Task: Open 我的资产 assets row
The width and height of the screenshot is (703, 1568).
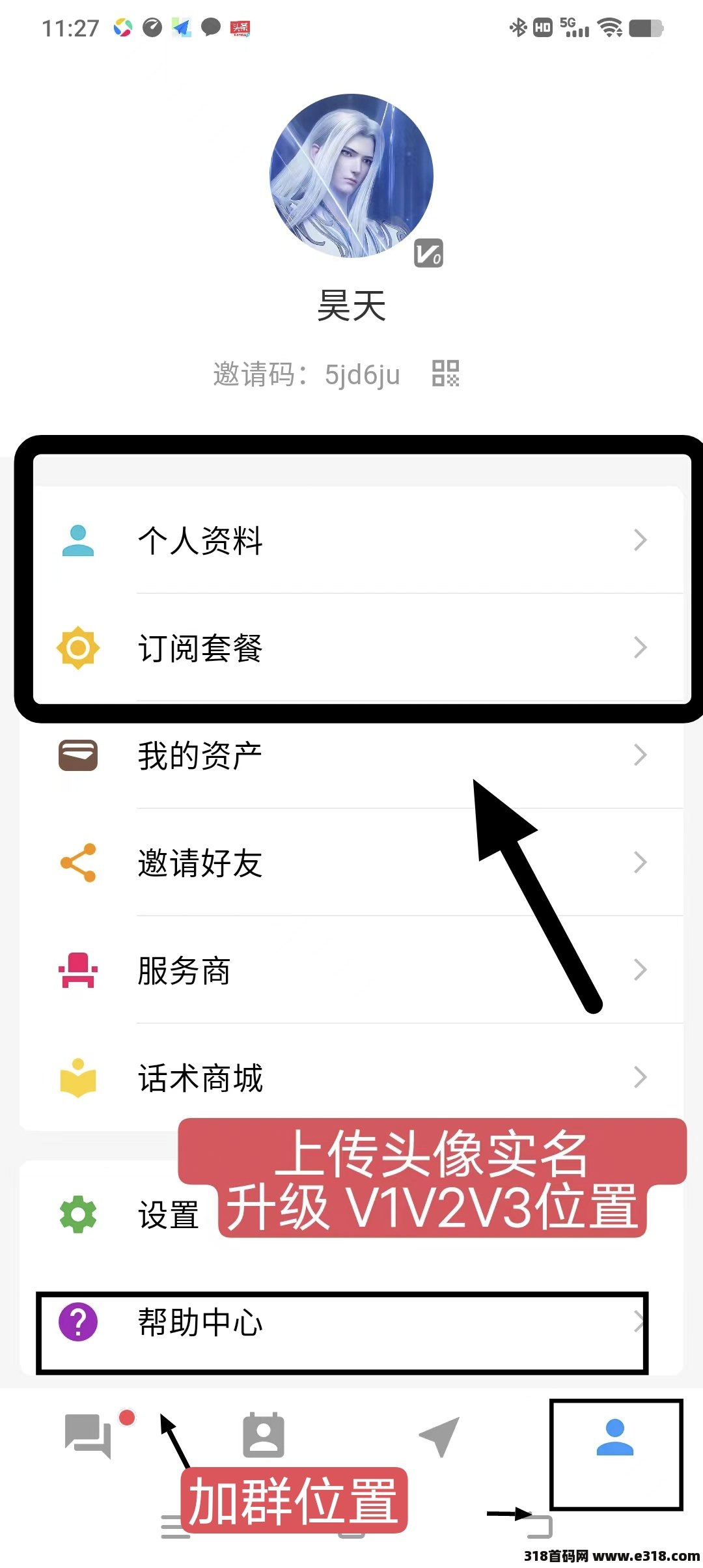Action: tap(351, 755)
